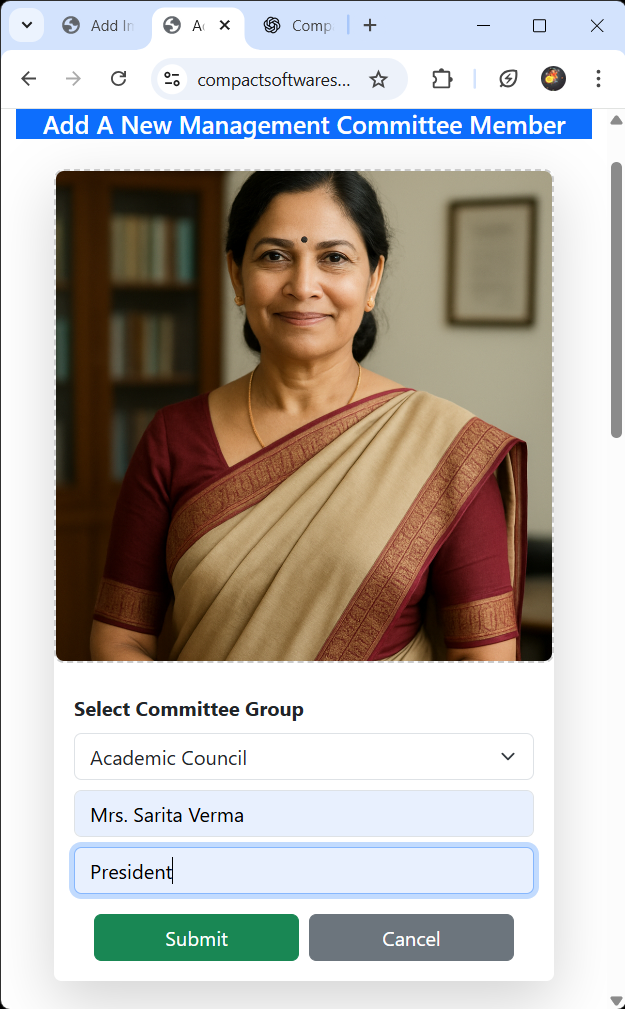Screen dimensions: 625x1009
Task: Focus the compactsoftwares address bar
Action: 273,79
